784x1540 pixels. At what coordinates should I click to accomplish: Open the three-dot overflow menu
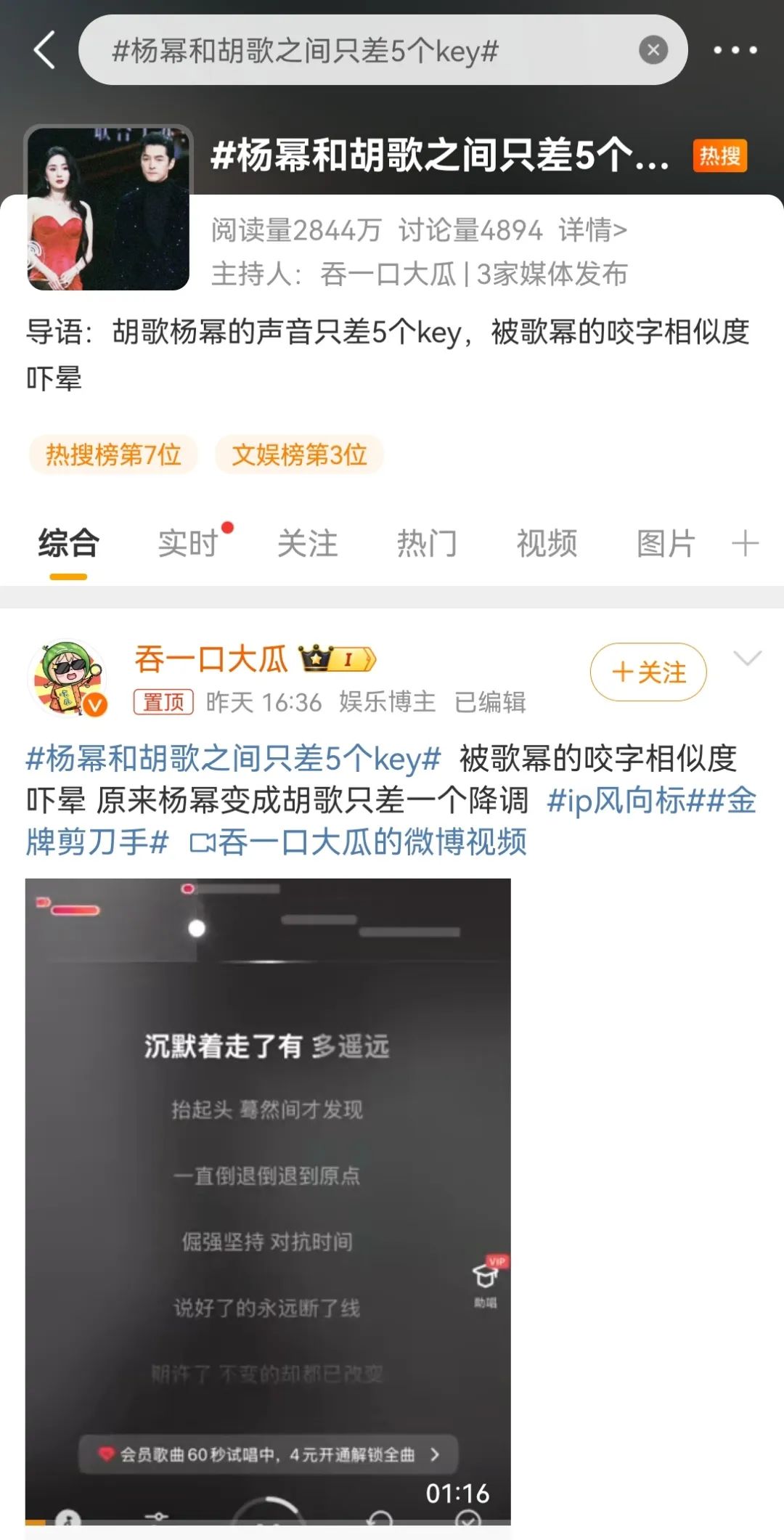(x=735, y=50)
